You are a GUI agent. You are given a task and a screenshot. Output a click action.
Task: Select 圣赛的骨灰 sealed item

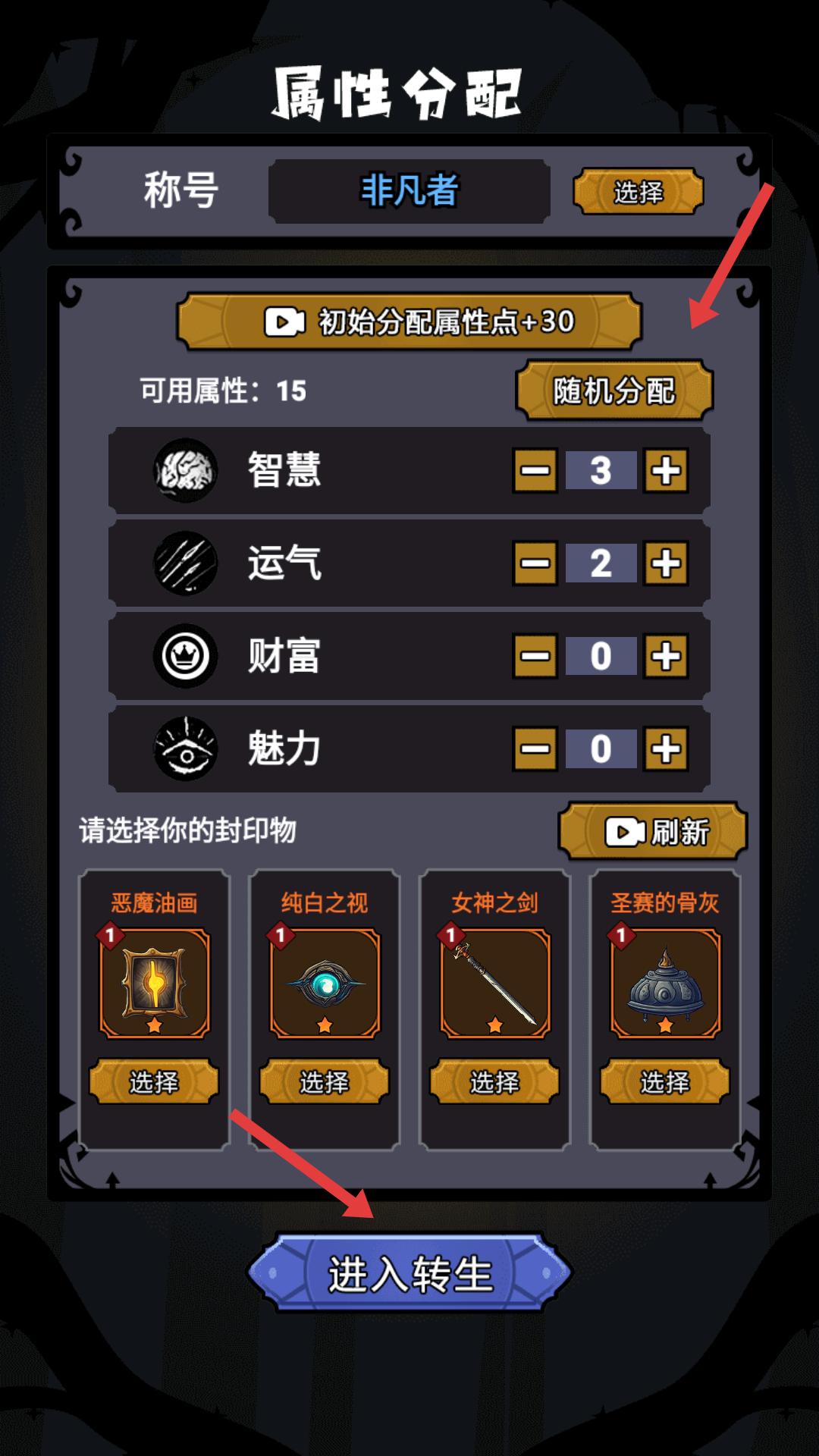point(665,1081)
